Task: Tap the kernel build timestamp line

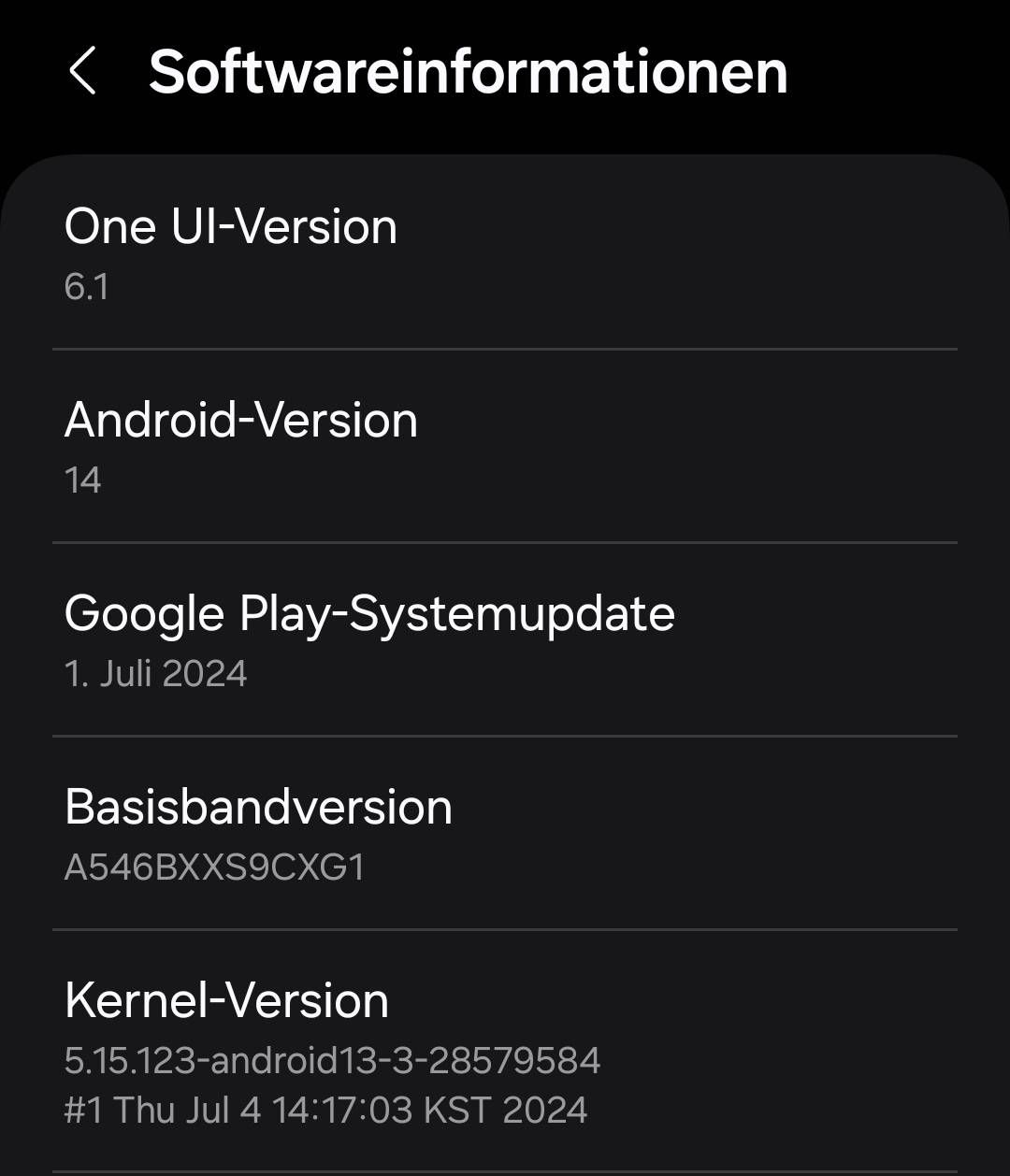Action: click(x=325, y=1110)
